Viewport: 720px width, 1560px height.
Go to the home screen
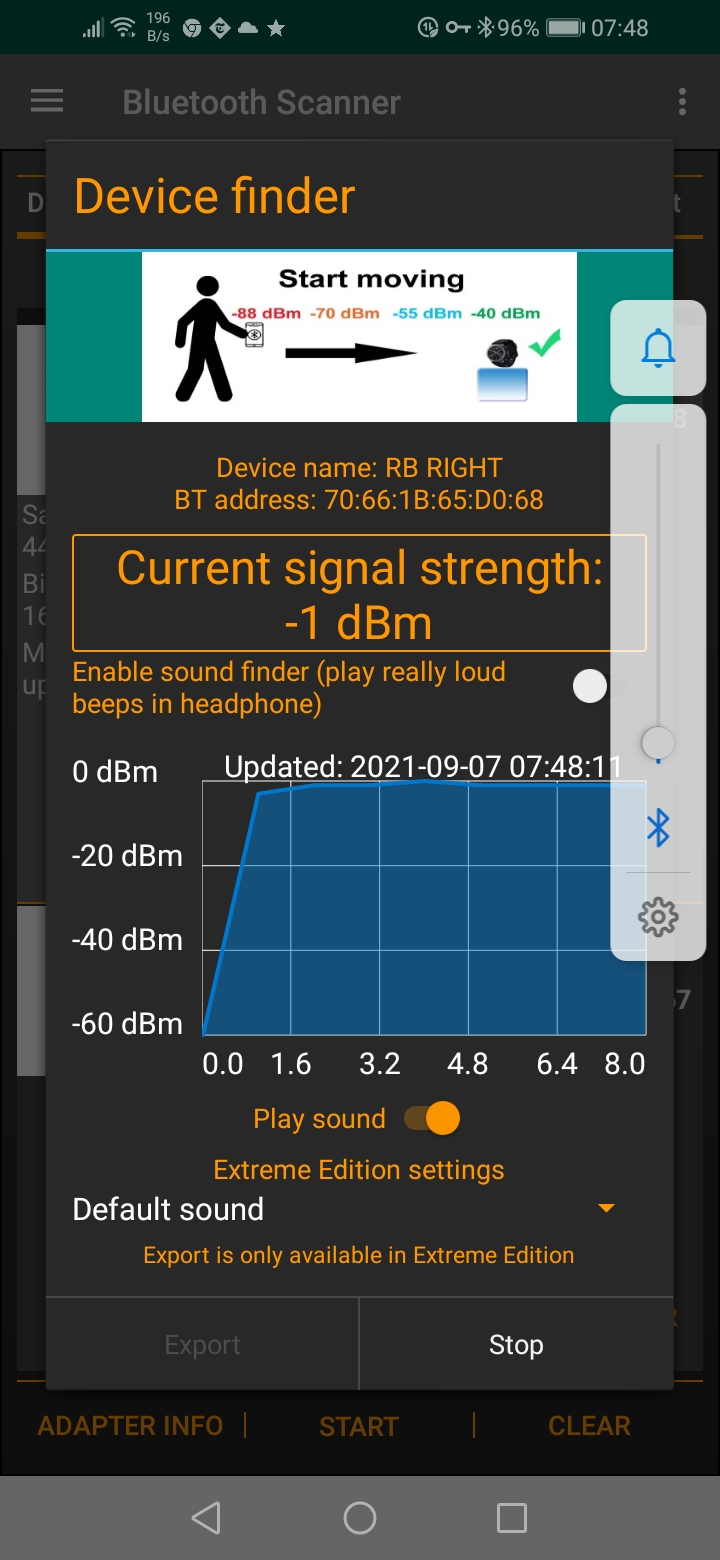click(360, 1518)
